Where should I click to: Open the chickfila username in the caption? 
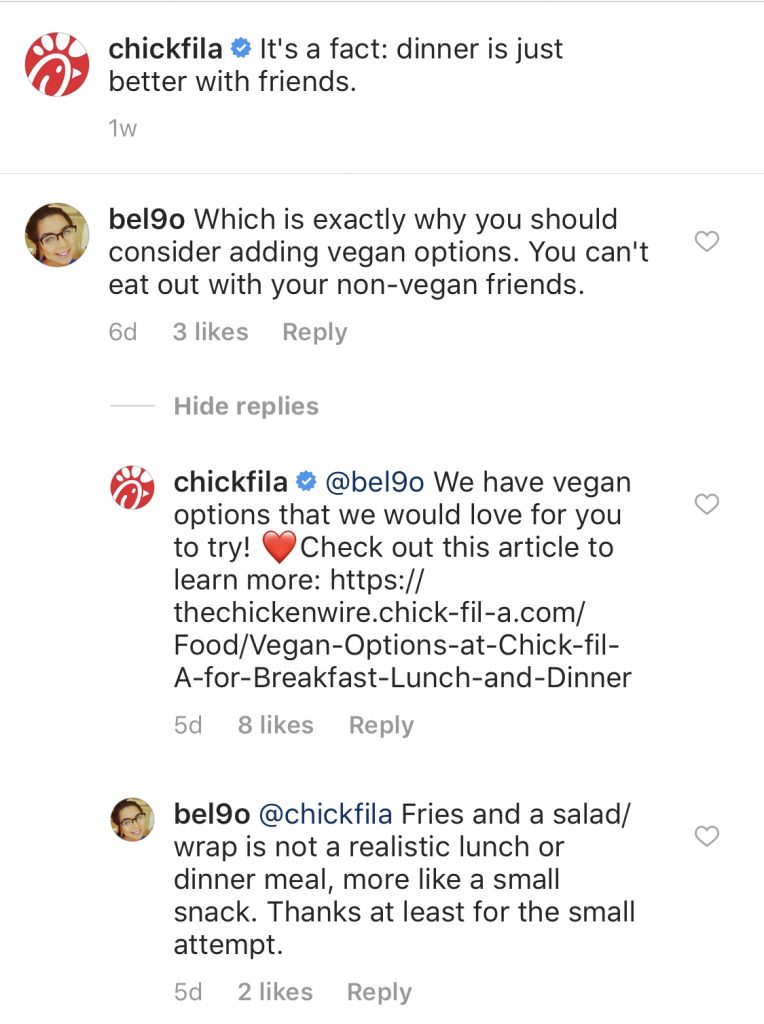pos(165,49)
